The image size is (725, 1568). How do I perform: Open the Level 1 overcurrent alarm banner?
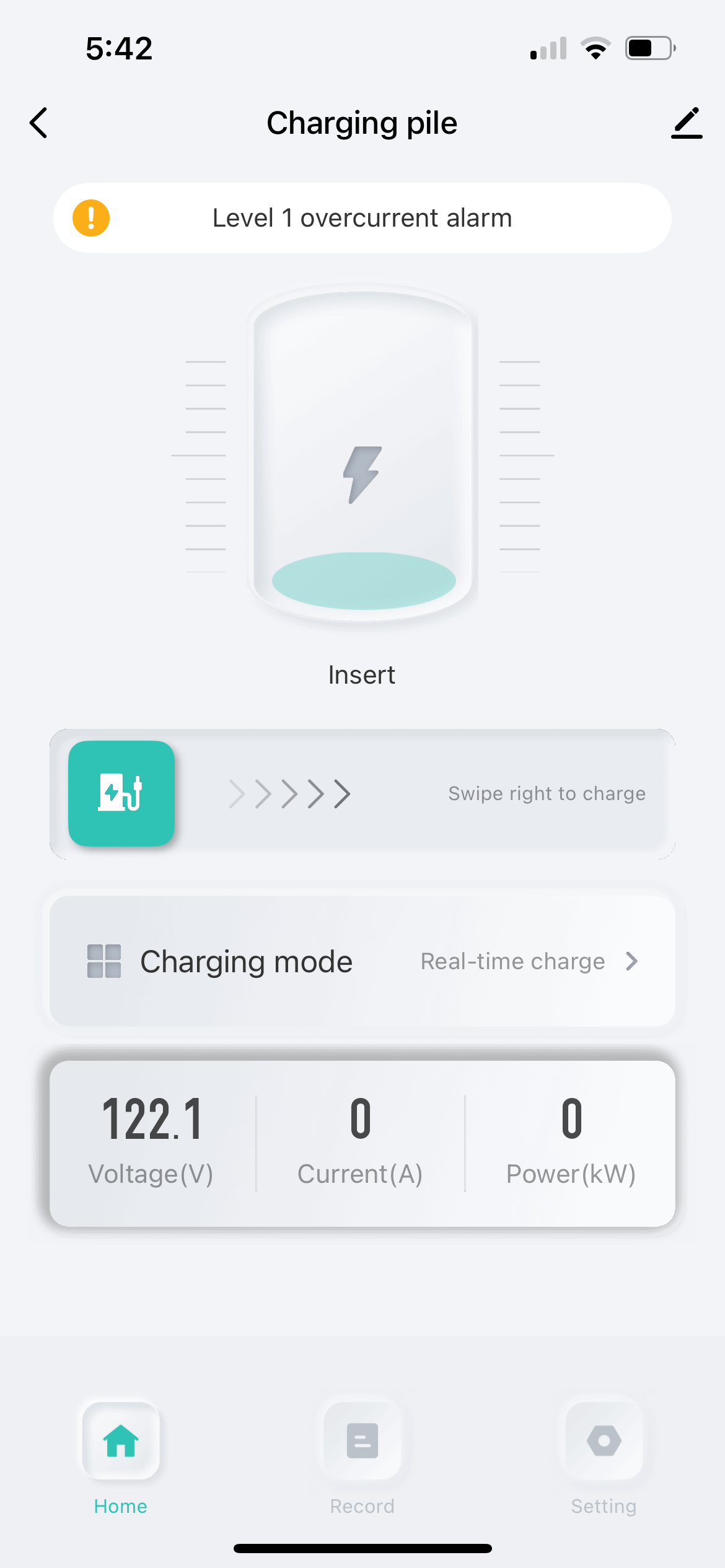coord(362,218)
